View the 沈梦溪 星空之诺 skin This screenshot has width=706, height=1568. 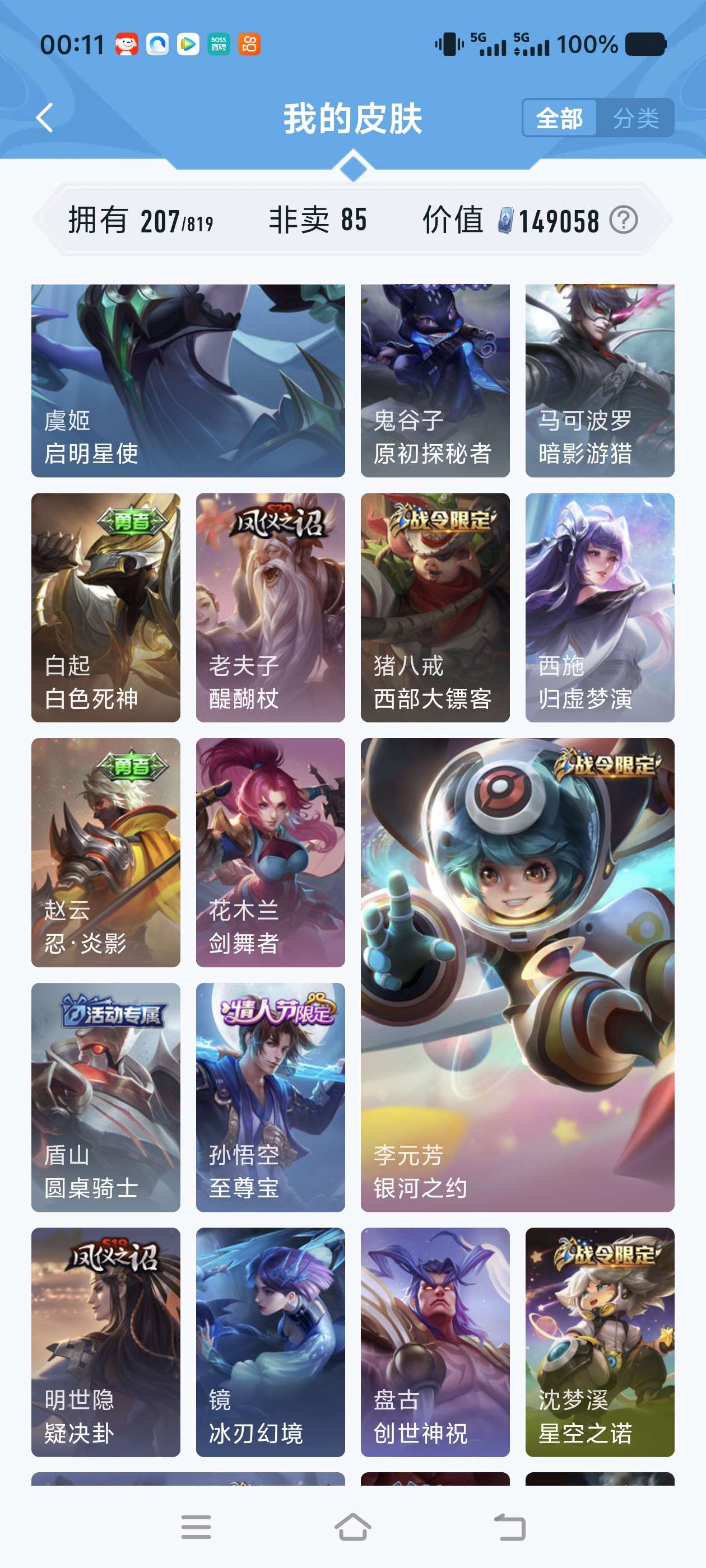[600, 1342]
